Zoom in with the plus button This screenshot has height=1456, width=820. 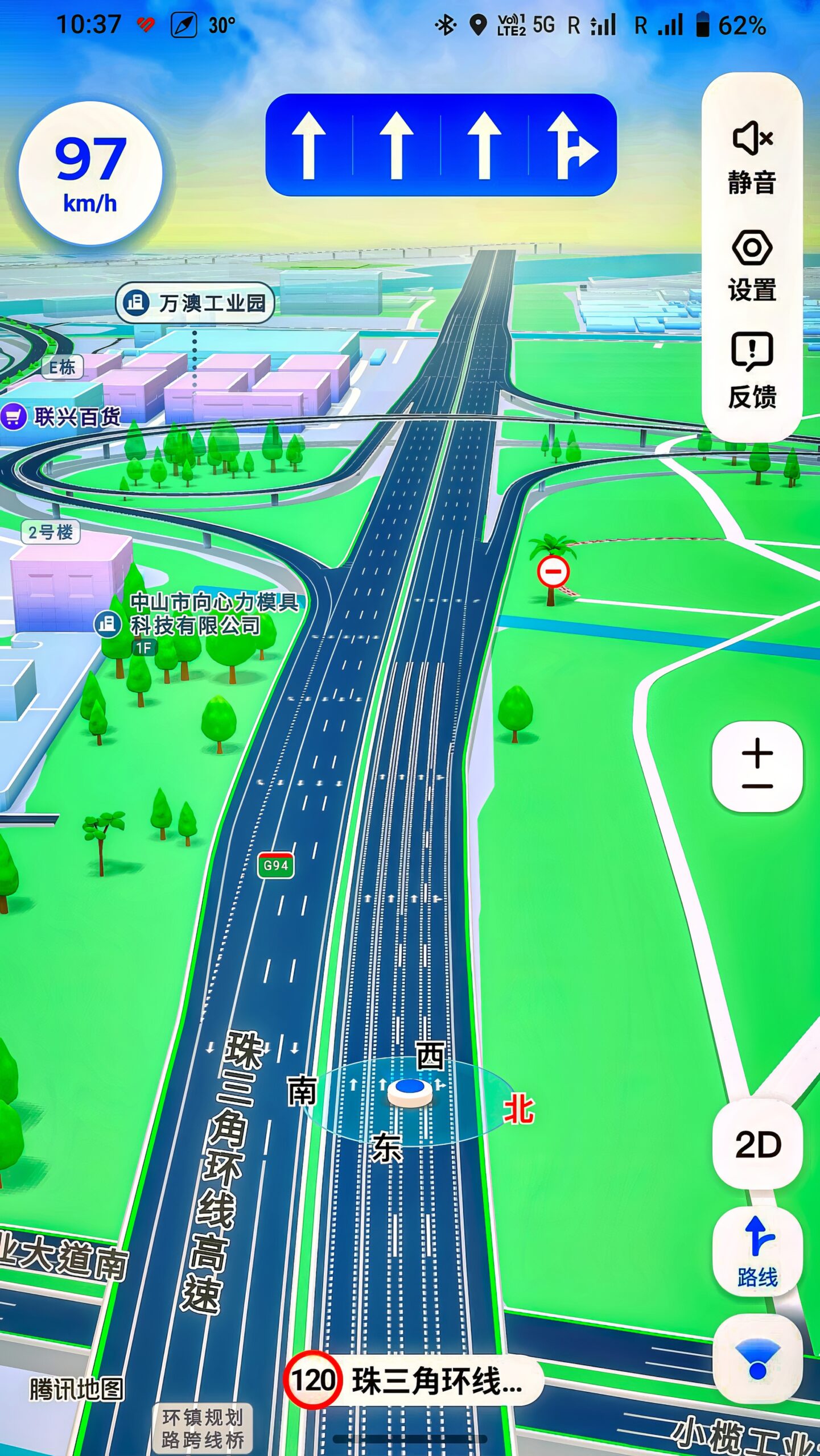tap(757, 754)
